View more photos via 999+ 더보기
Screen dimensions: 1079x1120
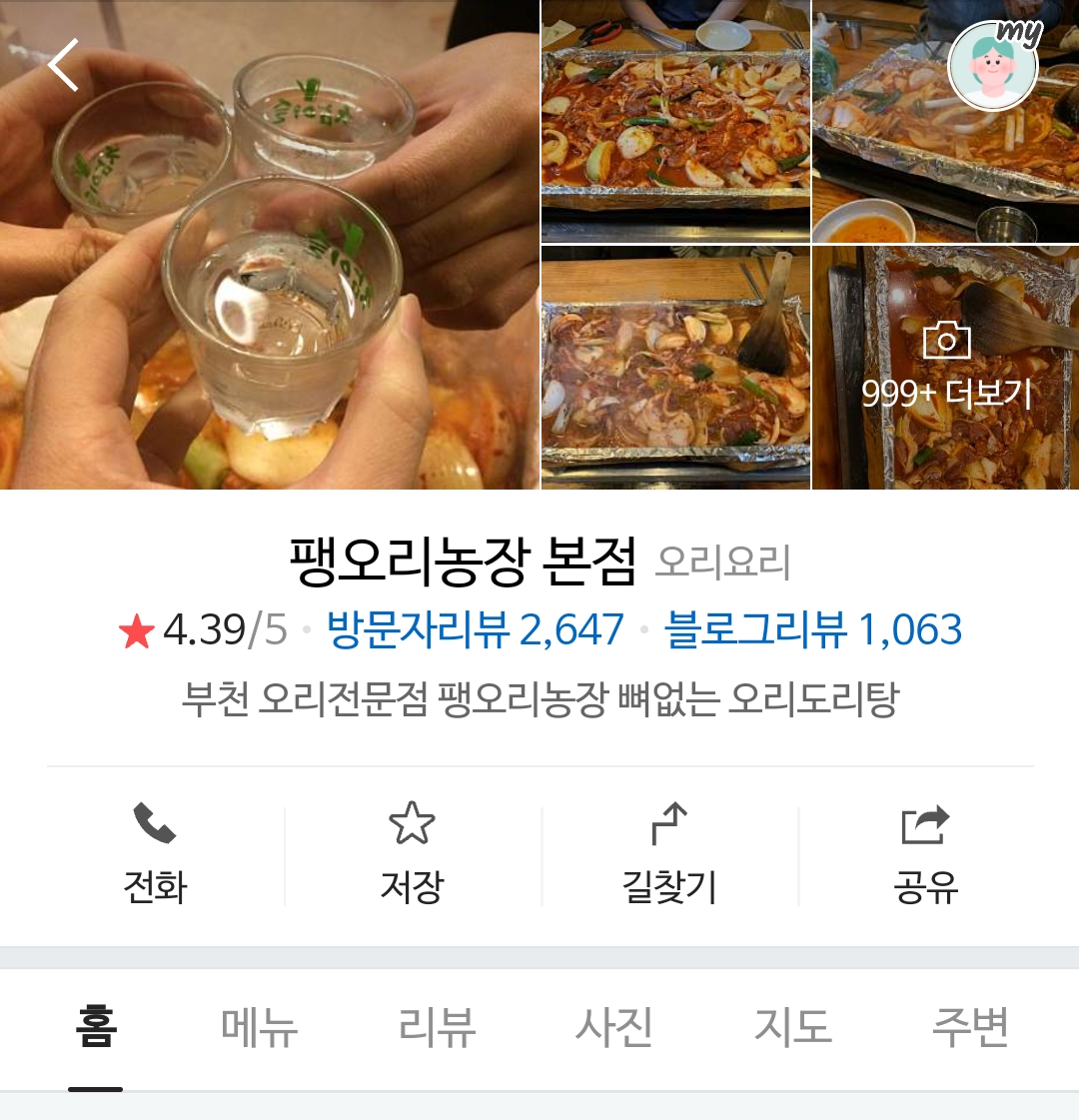tap(946, 368)
